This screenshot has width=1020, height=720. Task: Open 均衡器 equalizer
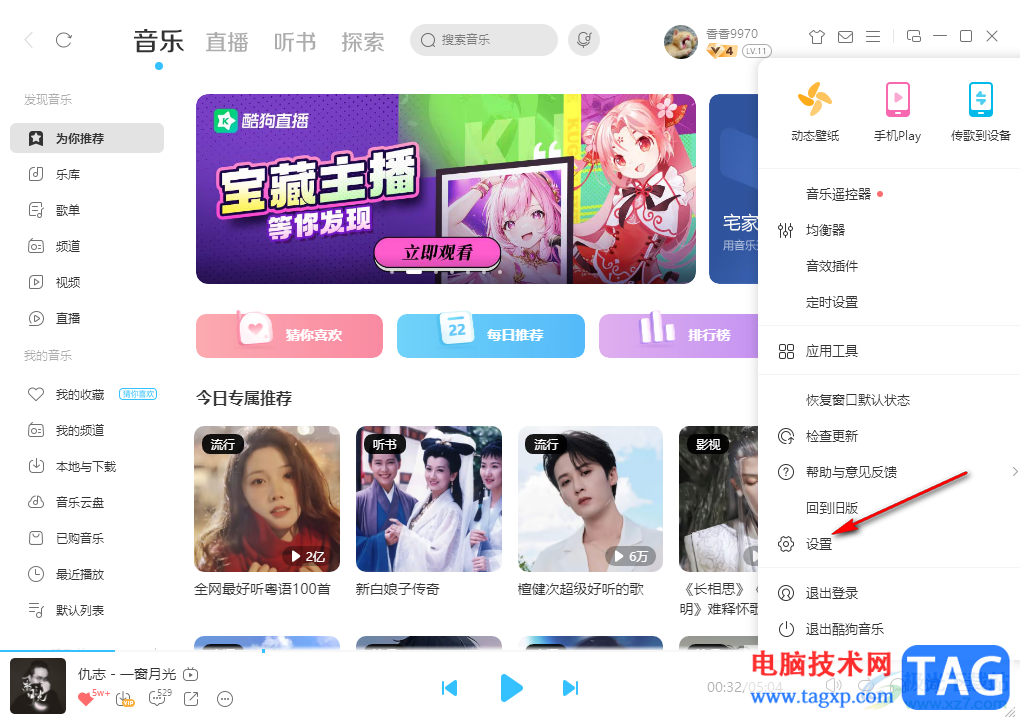(825, 230)
